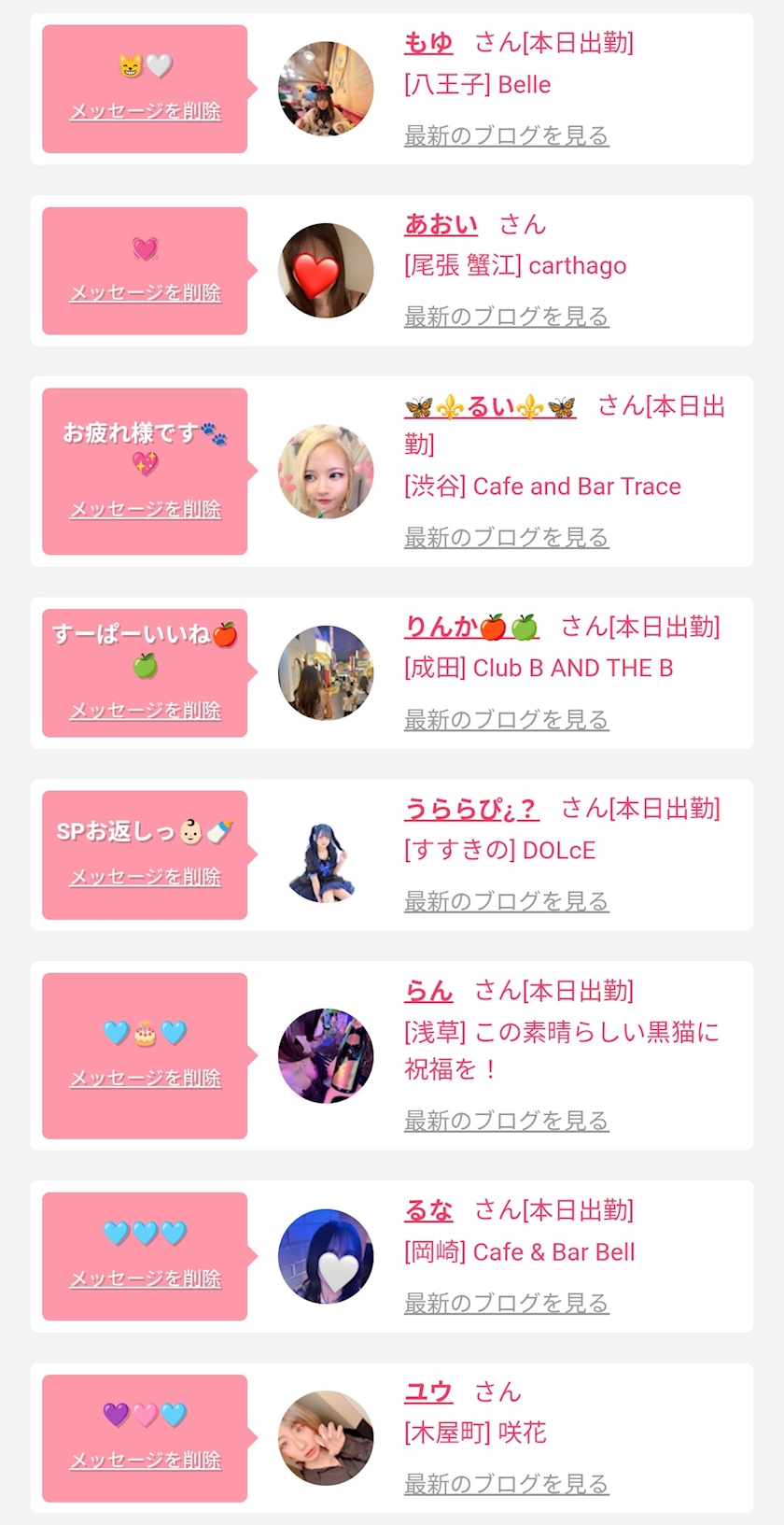Open ユウ's profile name link
The image size is (784, 1525).
[428, 1392]
